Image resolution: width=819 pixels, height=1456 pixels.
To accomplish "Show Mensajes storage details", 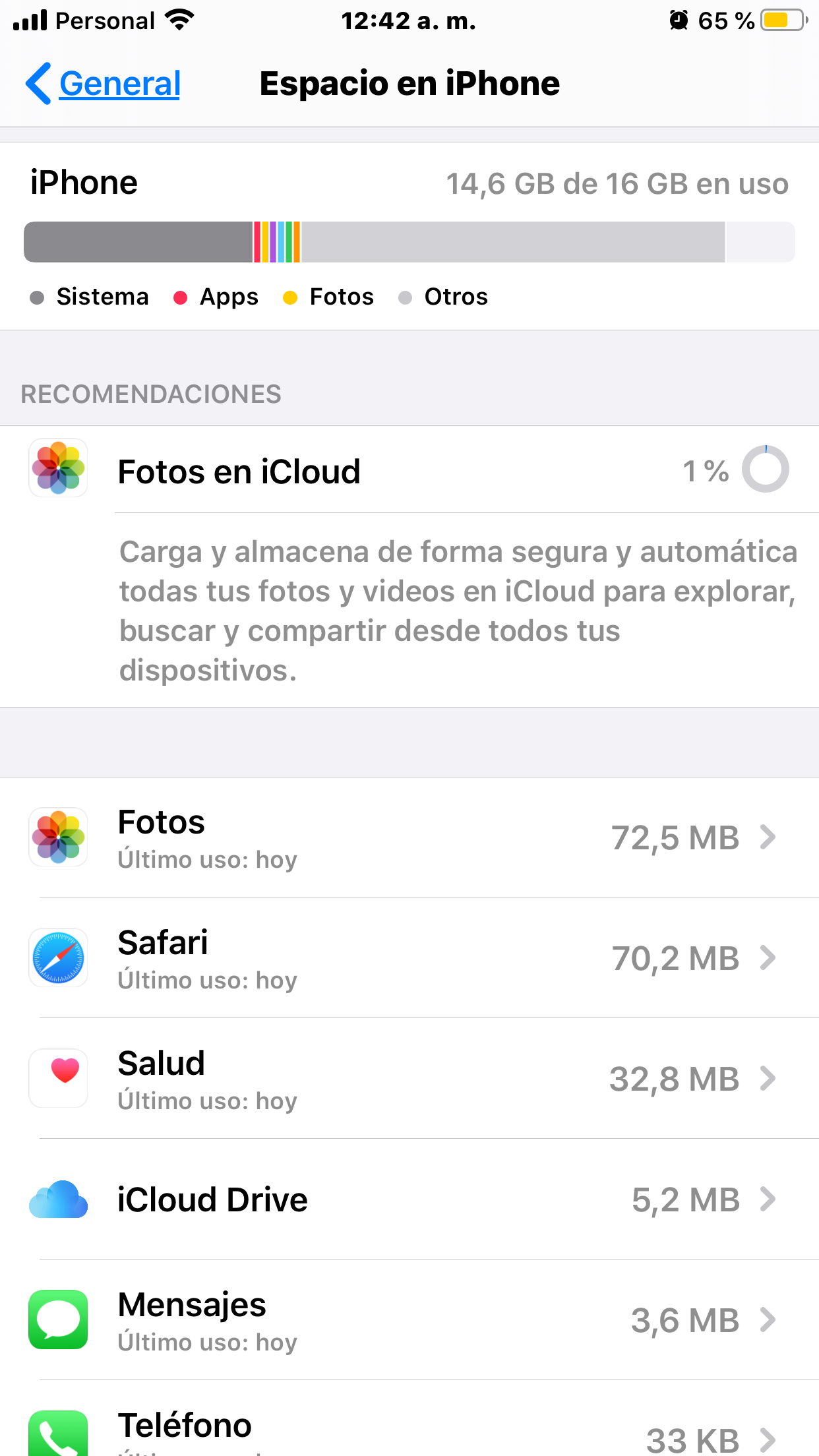I will (409, 1320).
